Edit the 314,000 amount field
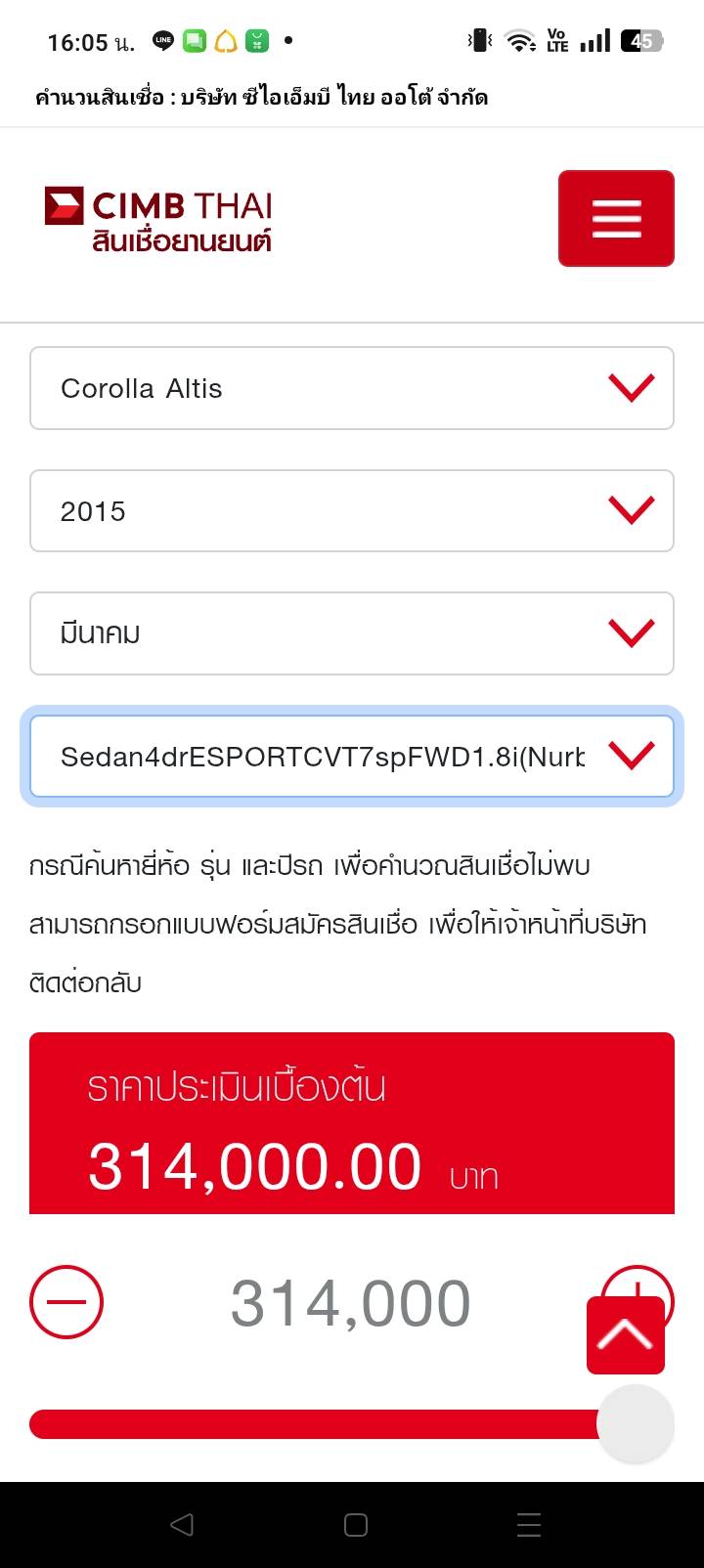This screenshot has width=704, height=1568. pyautogui.click(x=350, y=1303)
